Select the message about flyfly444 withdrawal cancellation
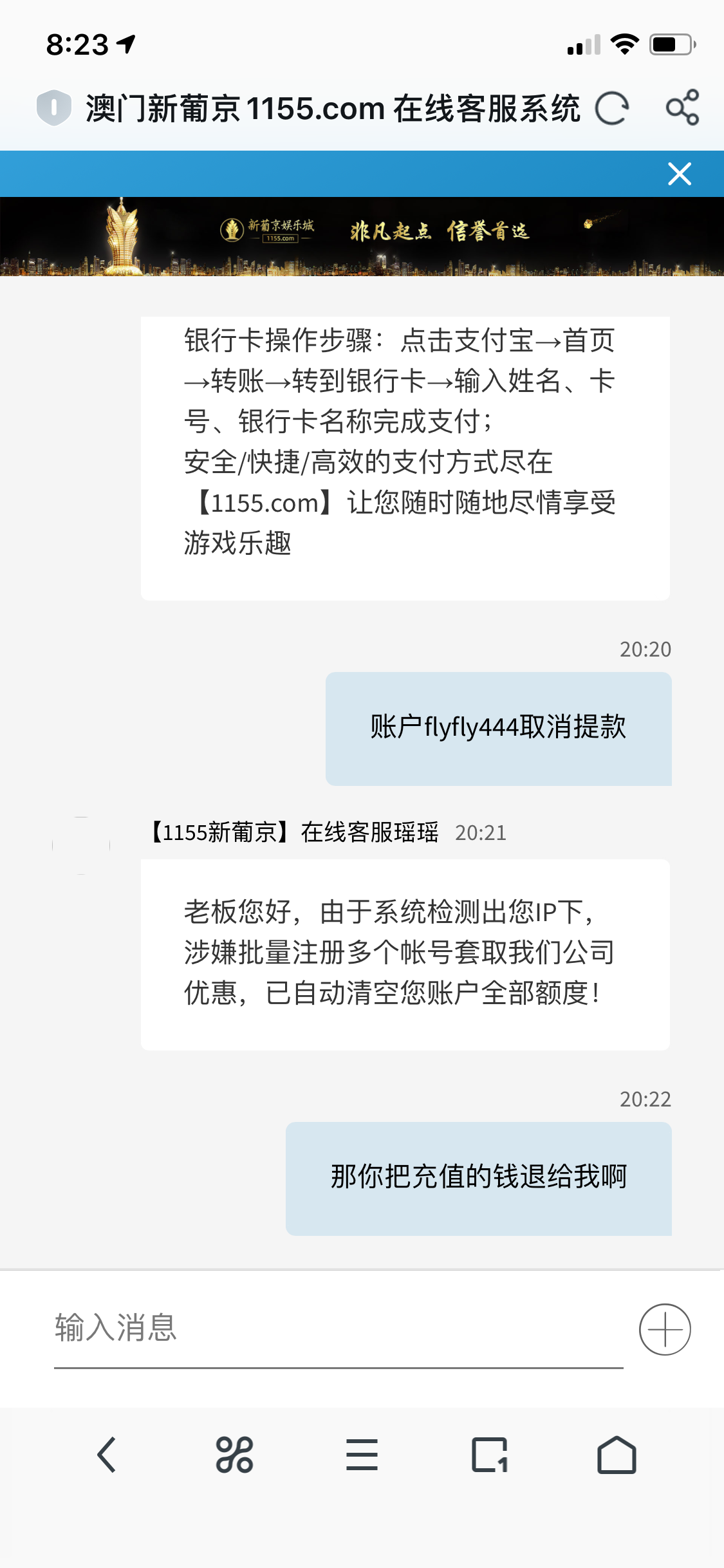Image resolution: width=724 pixels, height=1568 pixels. [499, 727]
